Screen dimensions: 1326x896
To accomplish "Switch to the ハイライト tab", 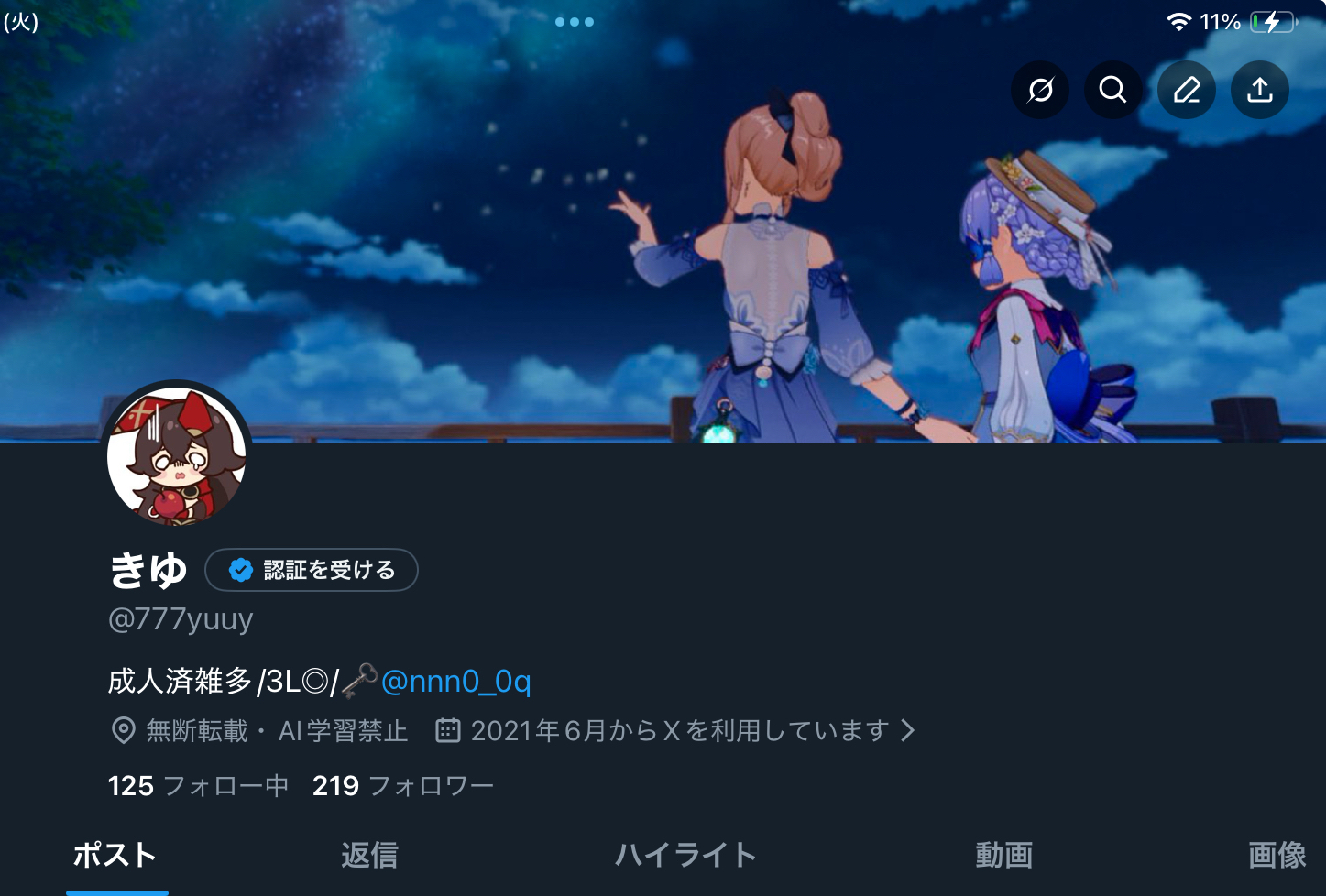I will [685, 855].
